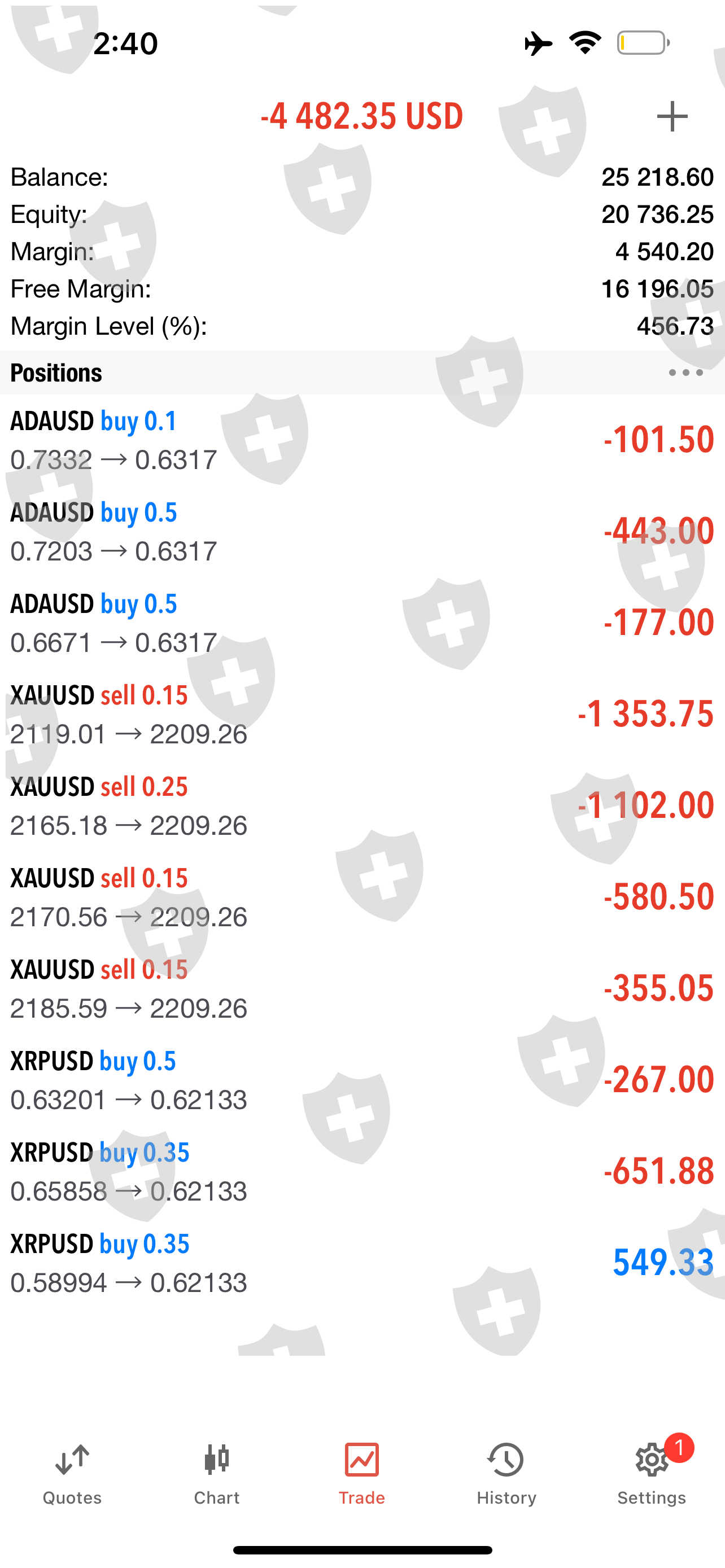Switch to the Quotes tab

[72, 1473]
